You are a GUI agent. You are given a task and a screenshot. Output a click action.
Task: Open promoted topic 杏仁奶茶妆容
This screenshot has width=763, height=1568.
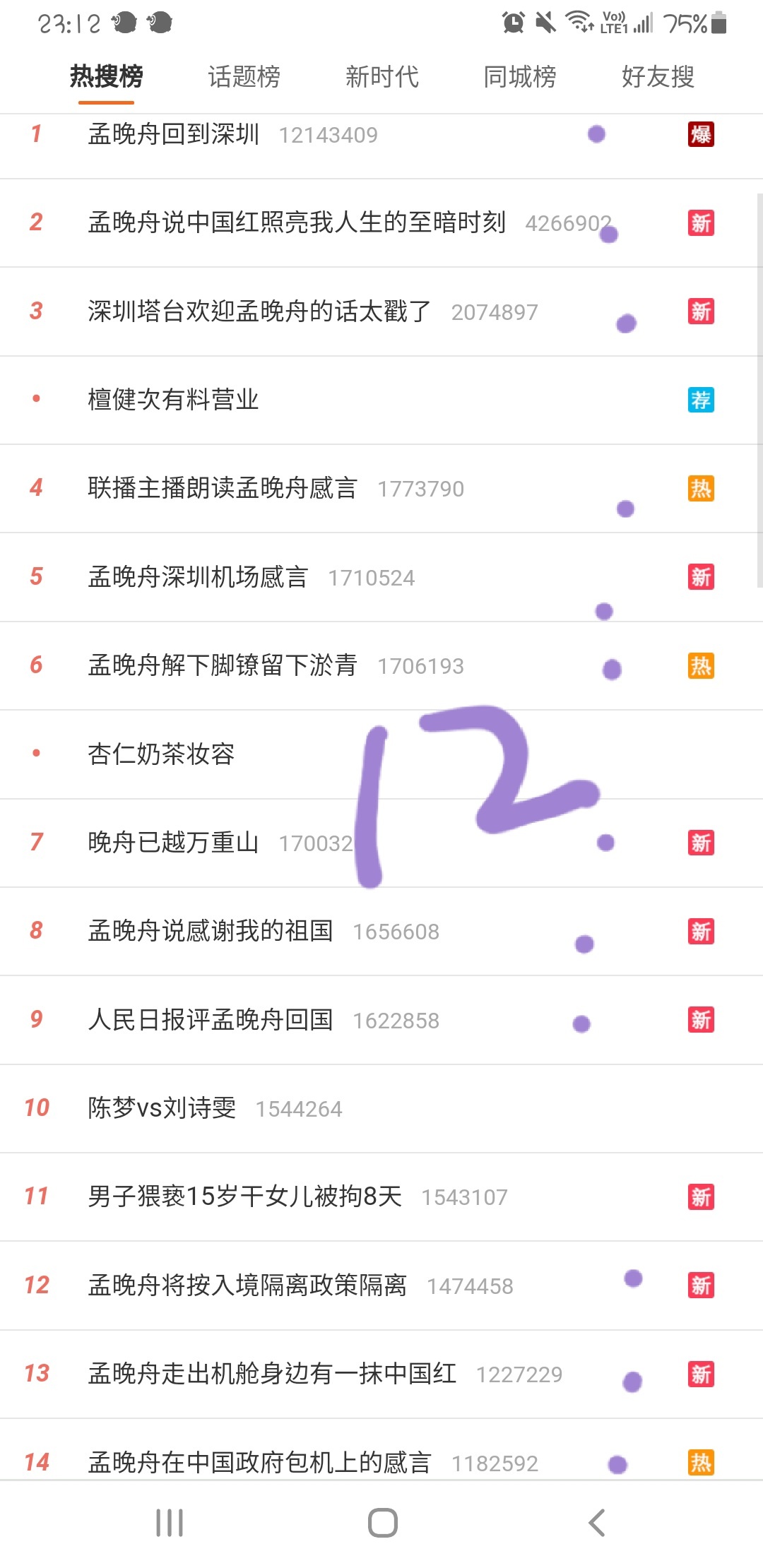pos(381,754)
